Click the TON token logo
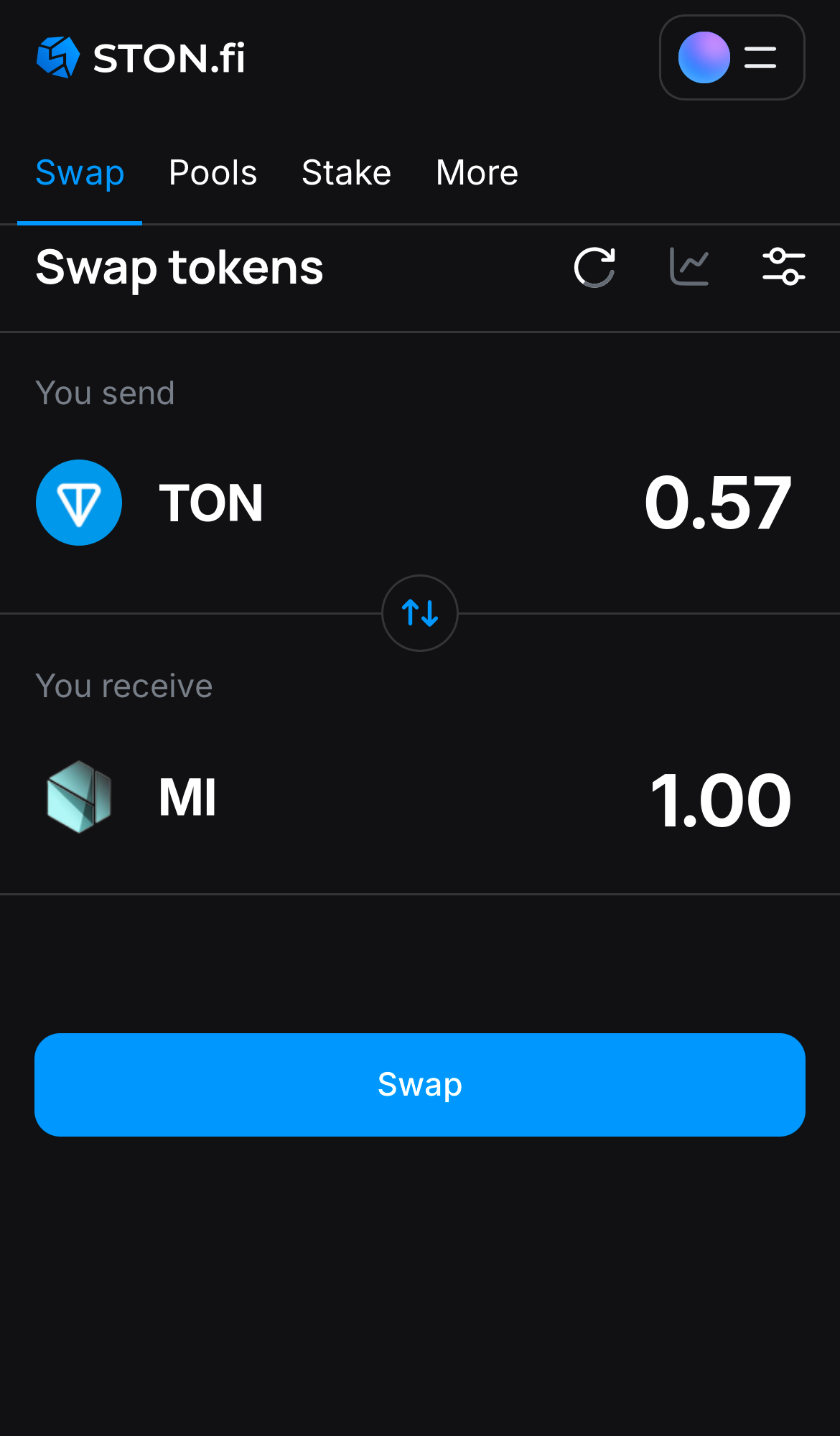The width and height of the screenshot is (840, 1436). click(x=79, y=503)
